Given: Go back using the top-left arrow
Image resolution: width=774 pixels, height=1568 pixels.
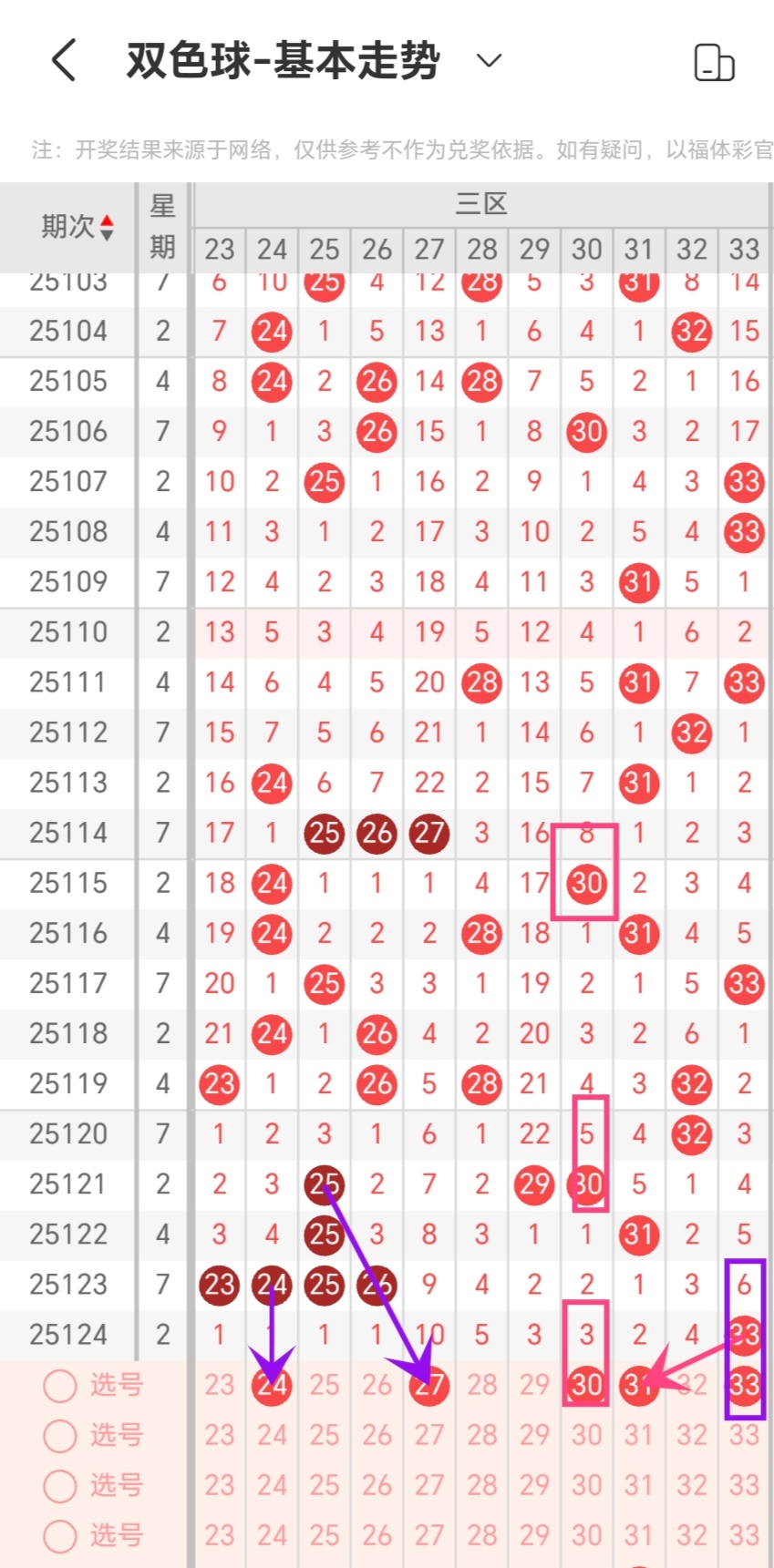Looking at the screenshot, I should pyautogui.click(x=63, y=61).
